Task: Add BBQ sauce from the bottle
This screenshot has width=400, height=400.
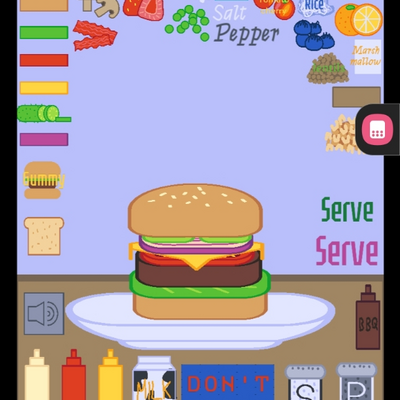Action: (x=368, y=317)
